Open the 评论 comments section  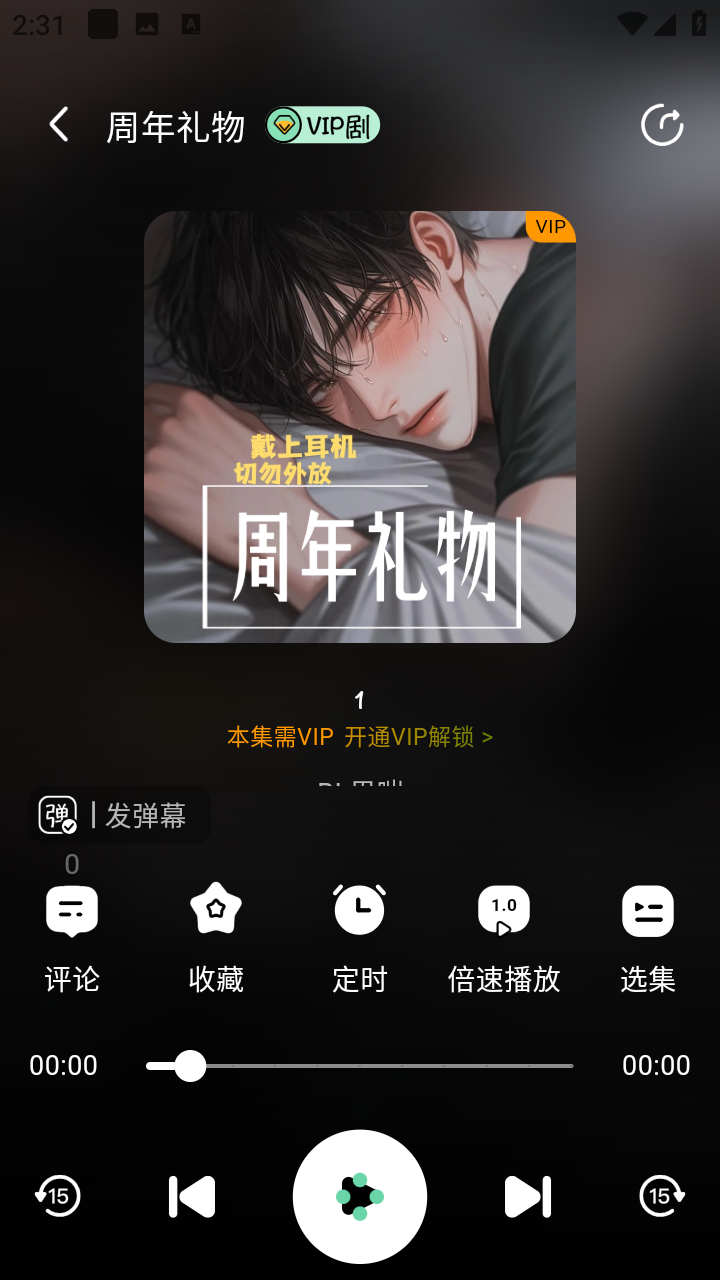point(72,935)
